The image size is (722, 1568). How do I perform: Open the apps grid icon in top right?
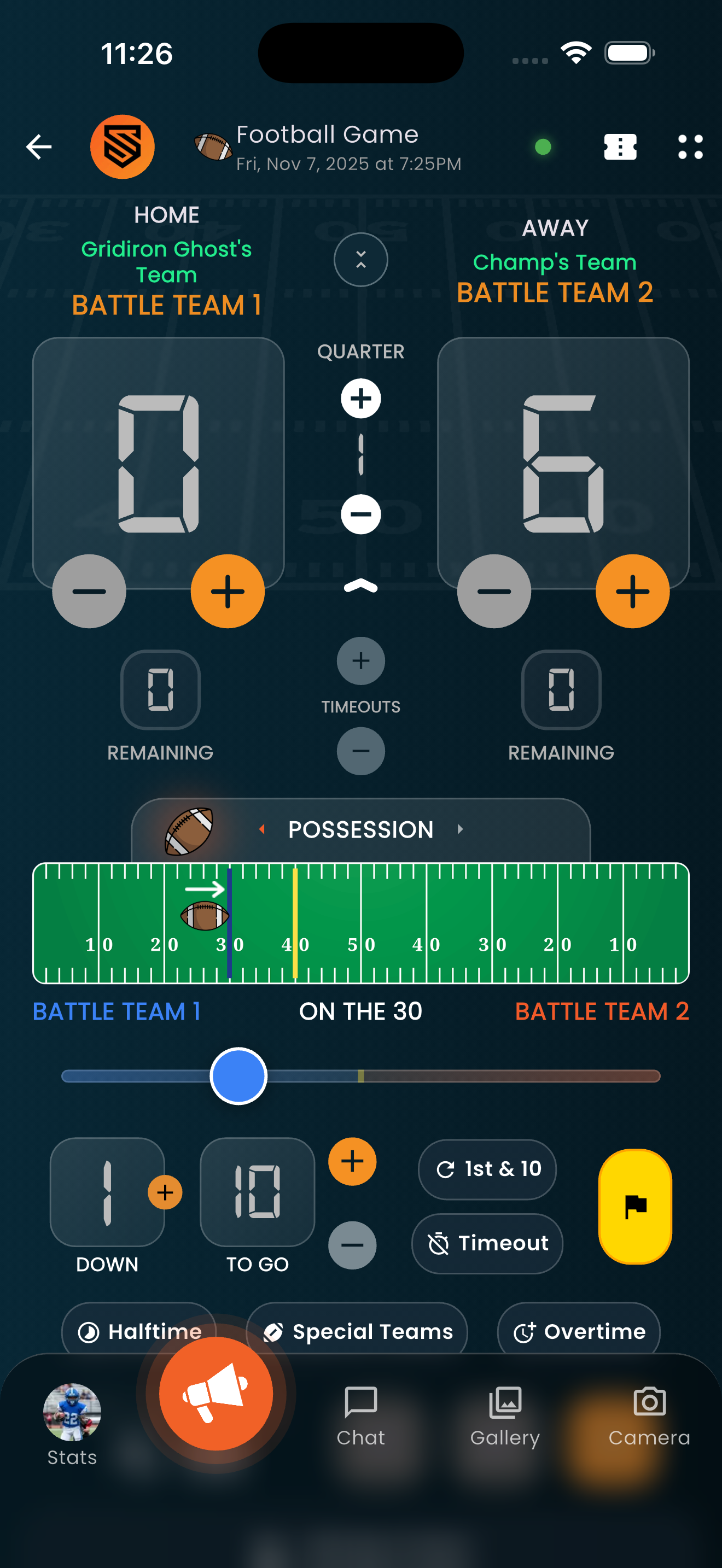click(x=691, y=147)
